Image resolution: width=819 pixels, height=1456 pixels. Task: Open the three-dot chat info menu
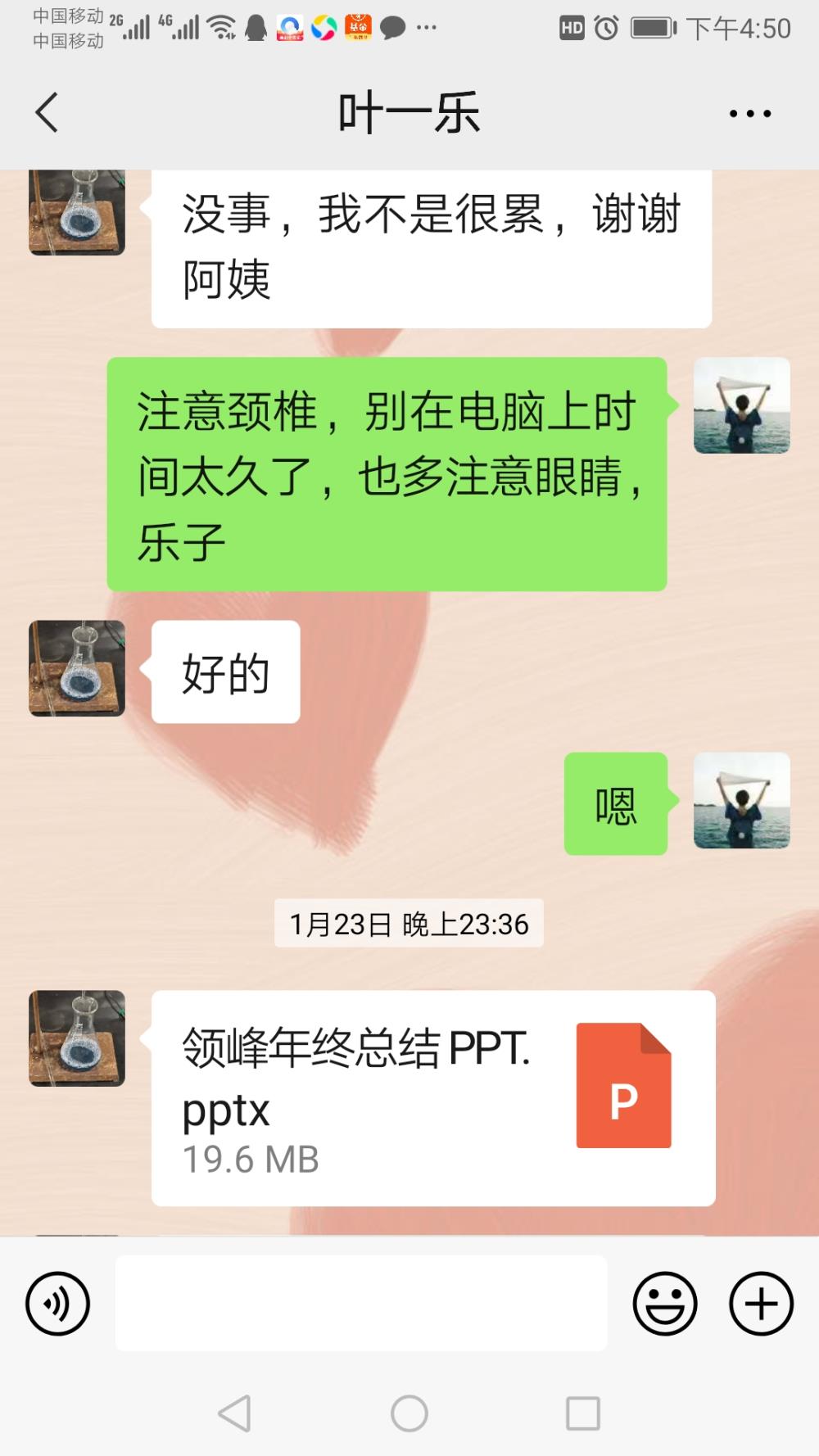tap(750, 114)
